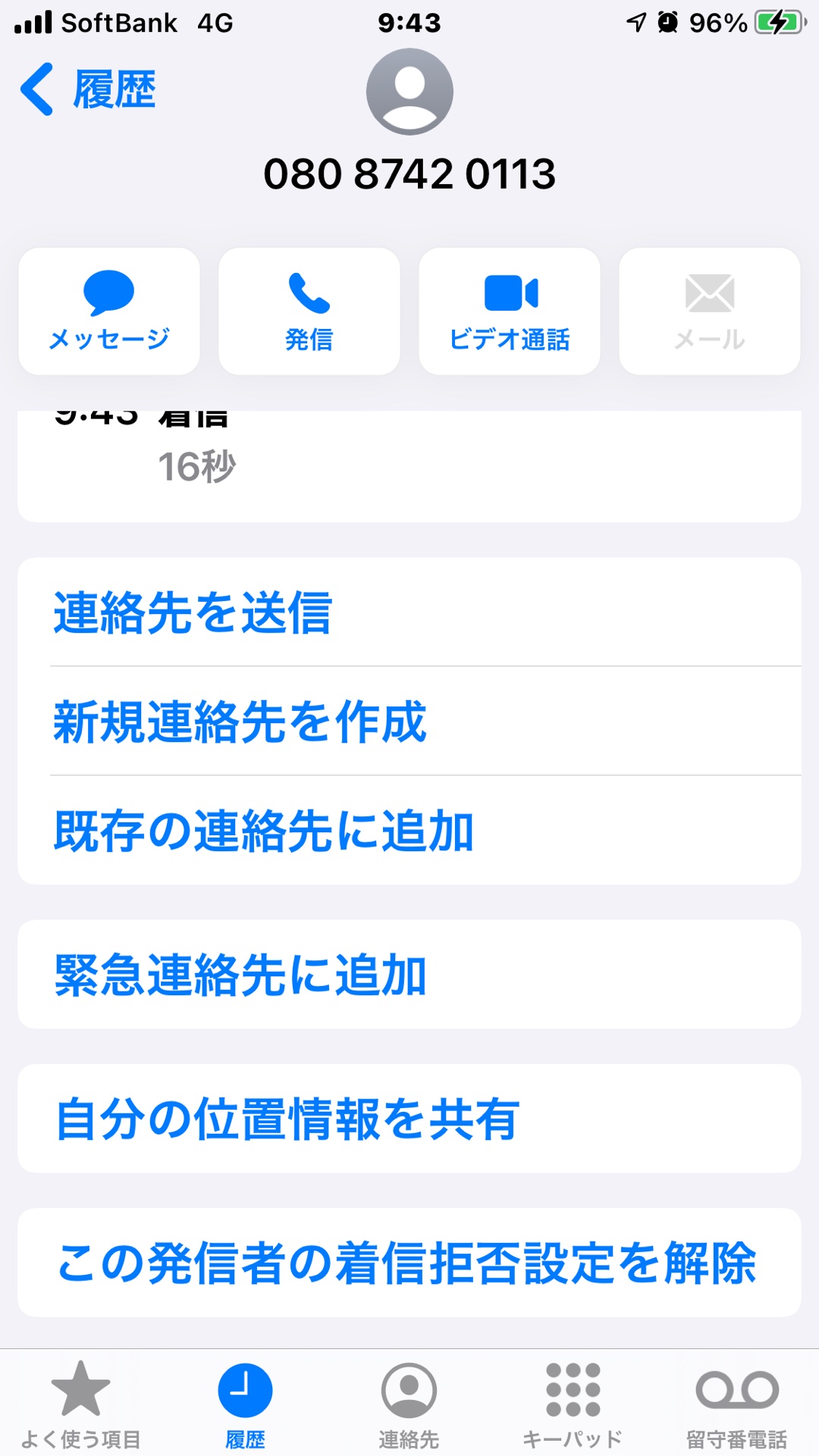The image size is (819, 1456).
Task: Switch to よく使う項目 tab
Action: click(81, 1404)
